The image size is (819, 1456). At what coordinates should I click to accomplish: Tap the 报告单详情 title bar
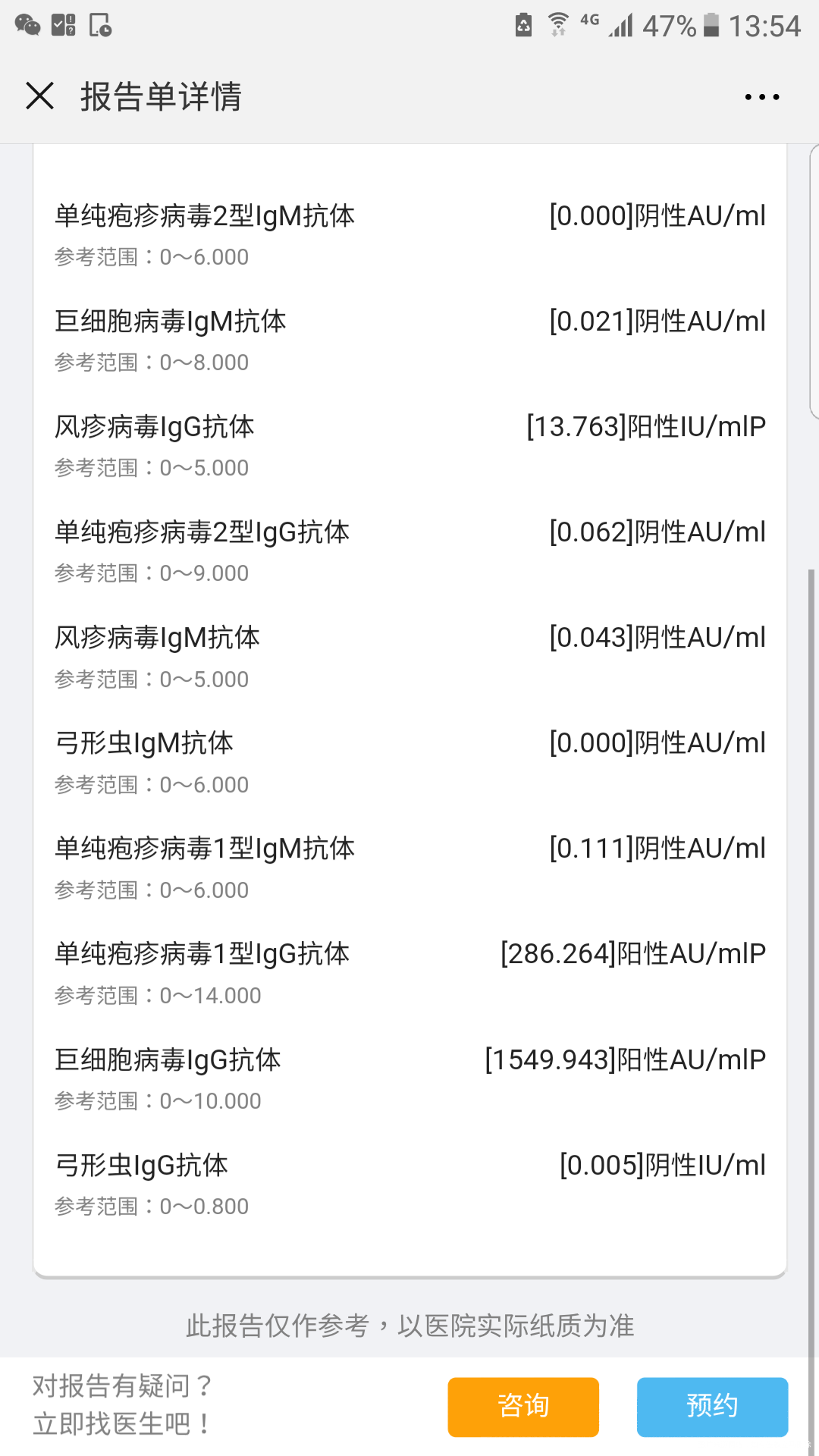160,99
